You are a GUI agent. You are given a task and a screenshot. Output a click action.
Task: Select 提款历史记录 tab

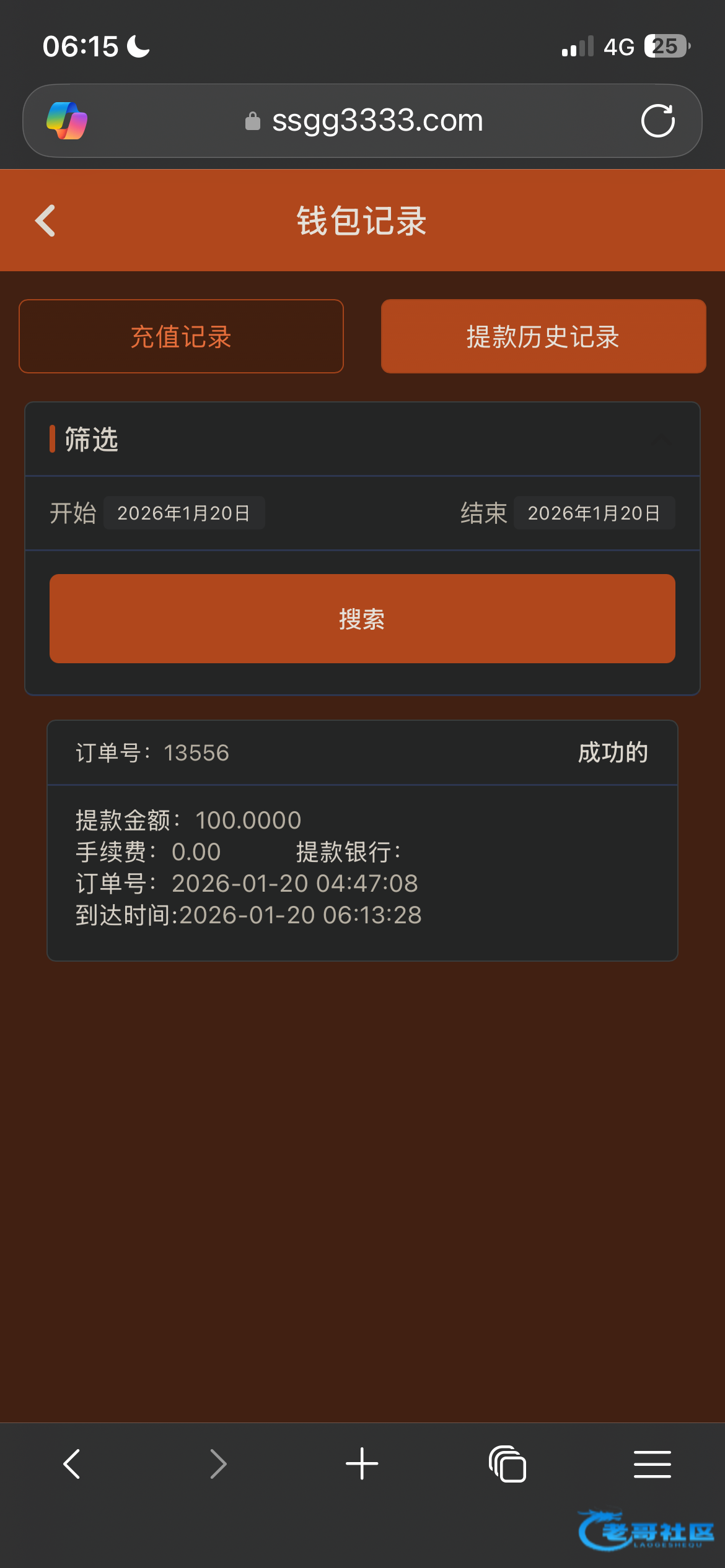coord(543,336)
